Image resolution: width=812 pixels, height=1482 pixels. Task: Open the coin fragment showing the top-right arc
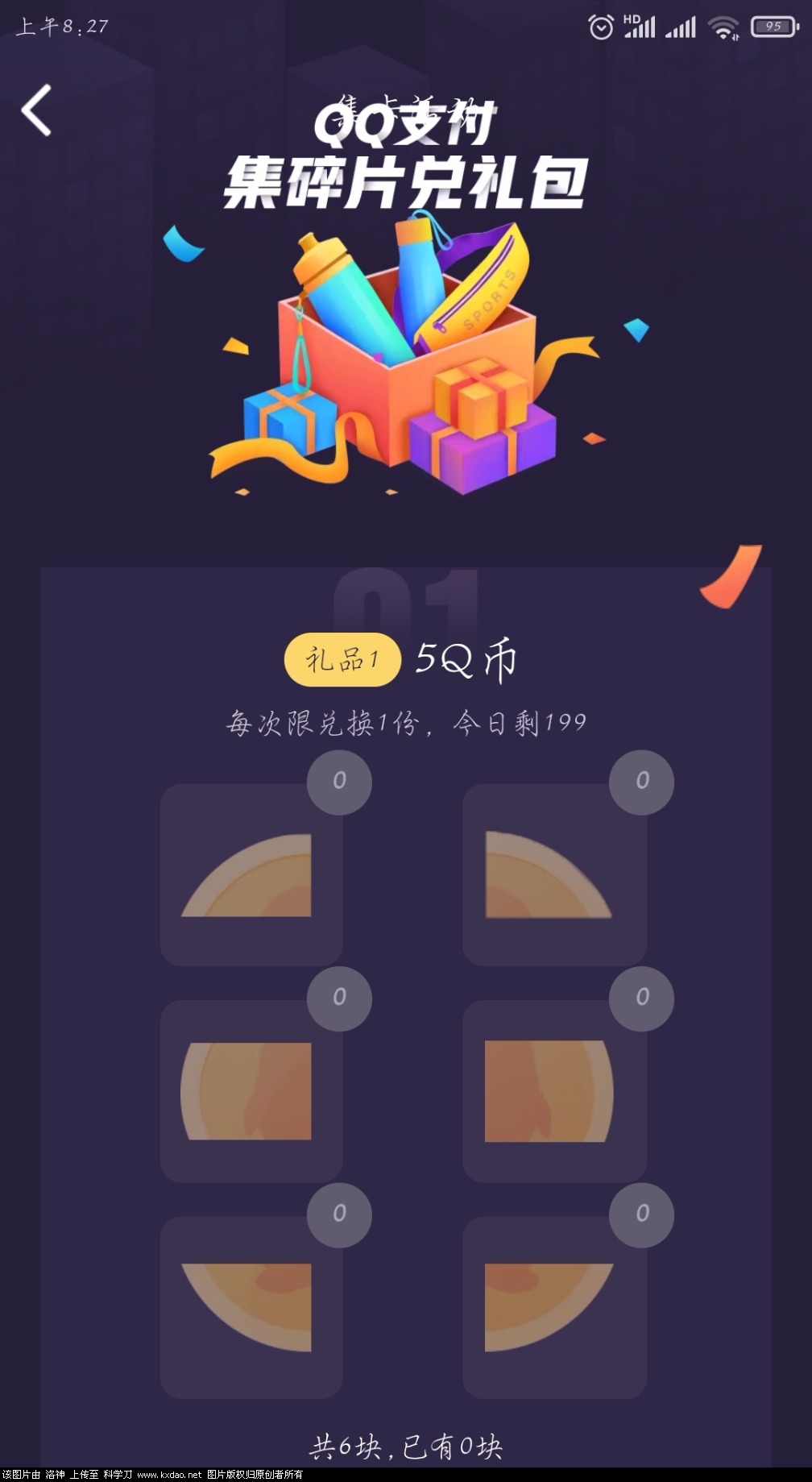pyautogui.click(x=554, y=875)
